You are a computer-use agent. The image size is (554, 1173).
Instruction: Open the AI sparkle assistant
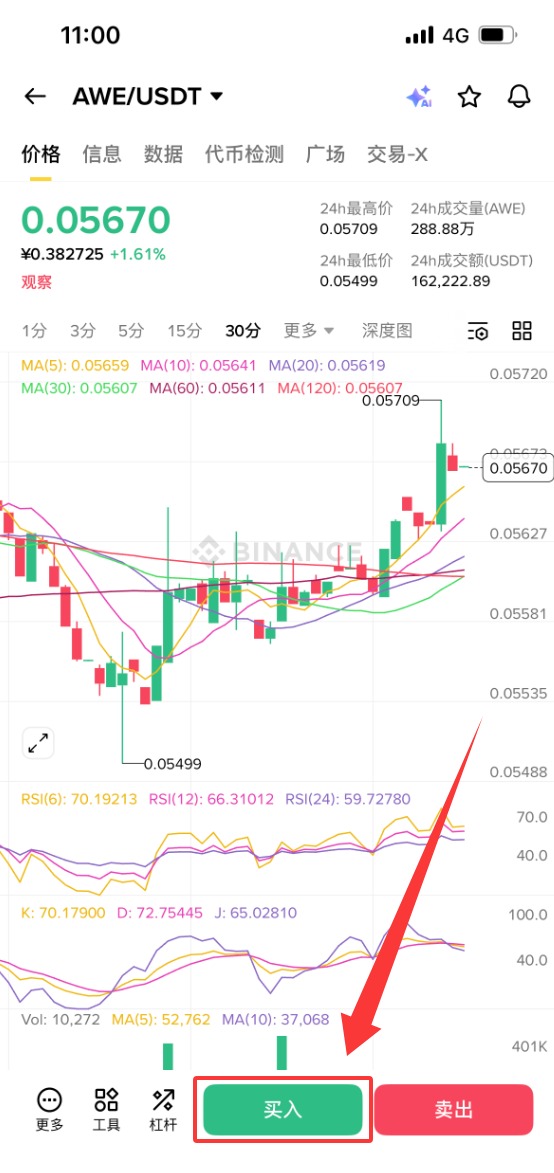pos(419,97)
